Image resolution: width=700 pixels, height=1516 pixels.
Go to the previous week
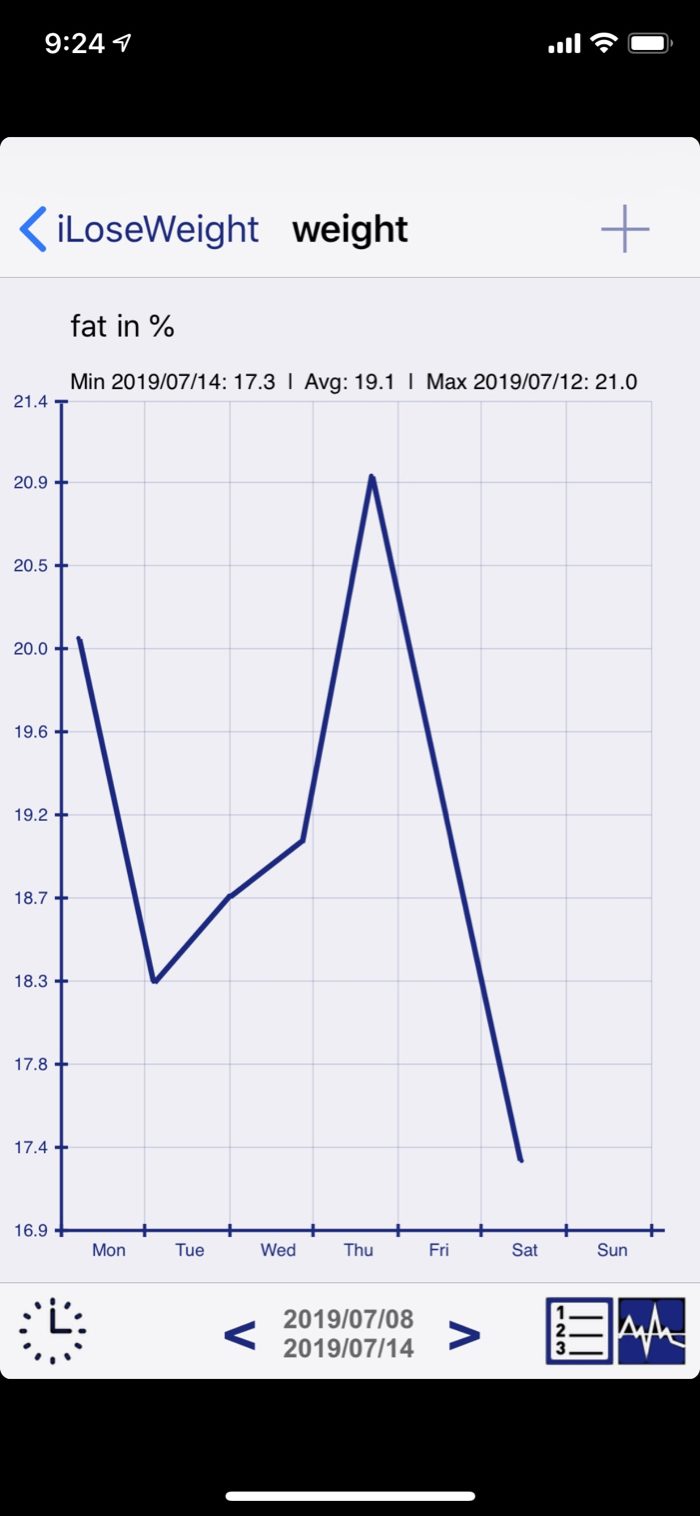[x=239, y=1334]
